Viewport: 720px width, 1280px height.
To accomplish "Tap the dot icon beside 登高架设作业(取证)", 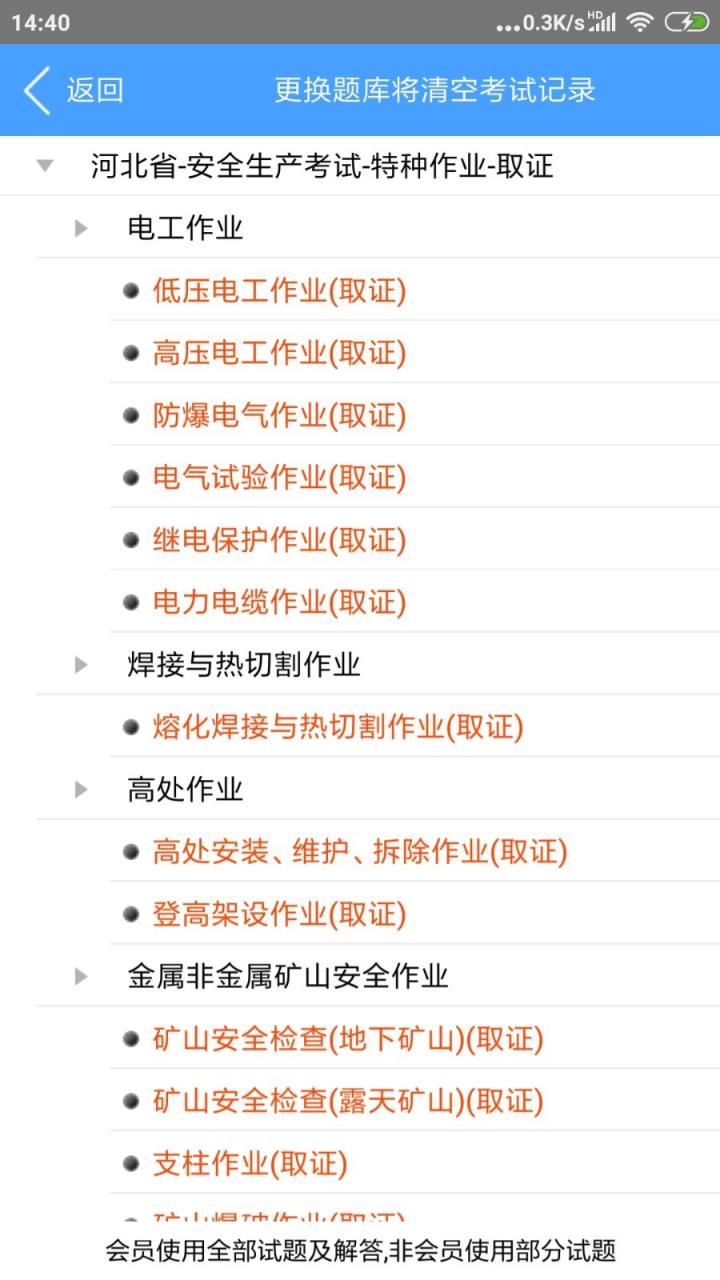I will [130, 913].
